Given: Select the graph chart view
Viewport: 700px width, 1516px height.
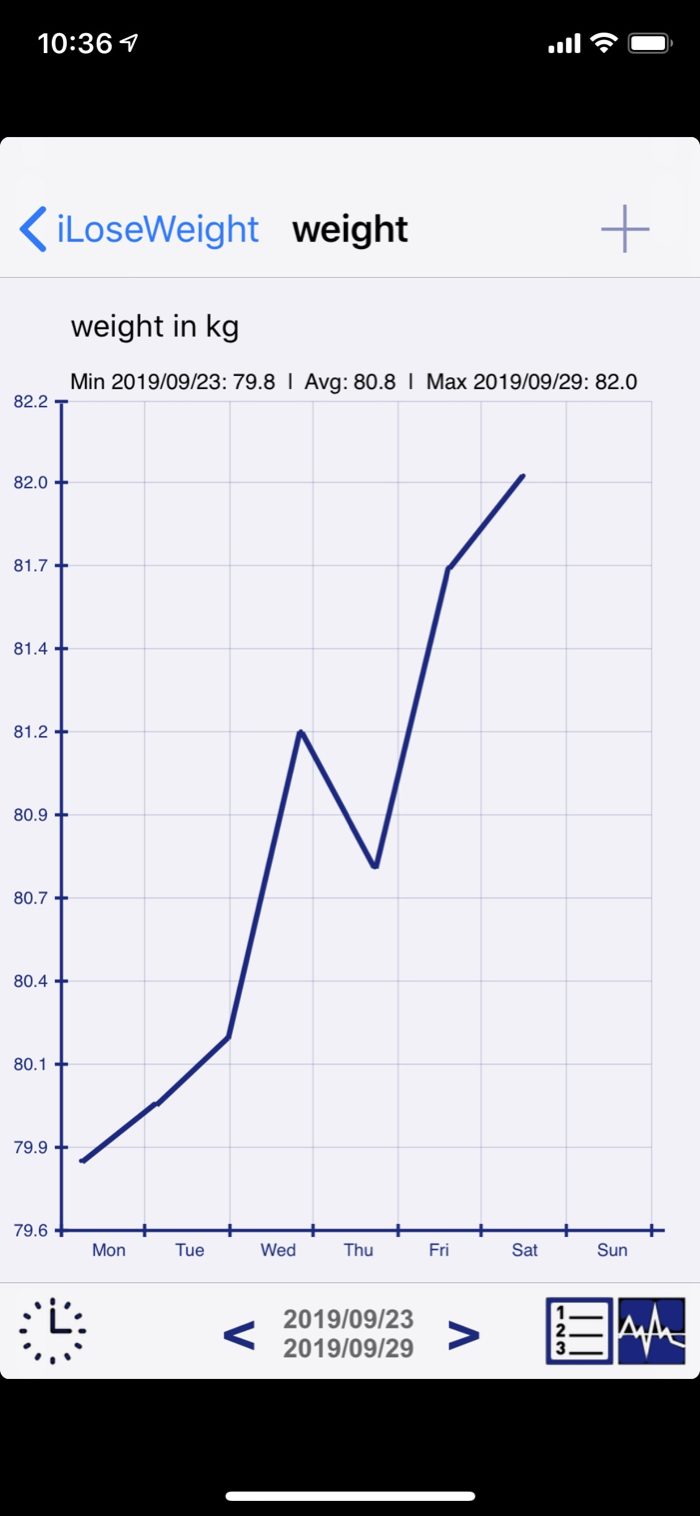Looking at the screenshot, I should [652, 1331].
